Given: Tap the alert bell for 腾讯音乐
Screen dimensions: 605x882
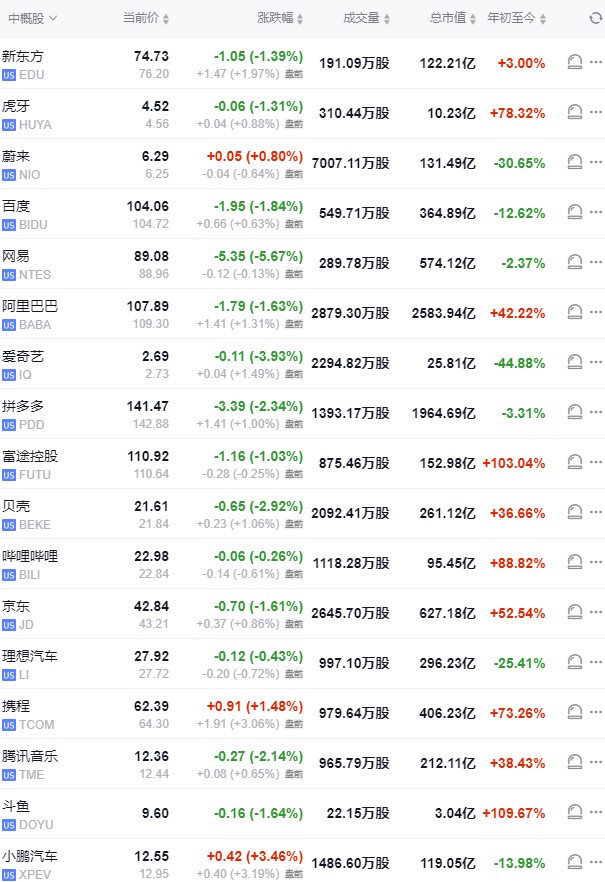Looking at the screenshot, I should pos(575,763).
